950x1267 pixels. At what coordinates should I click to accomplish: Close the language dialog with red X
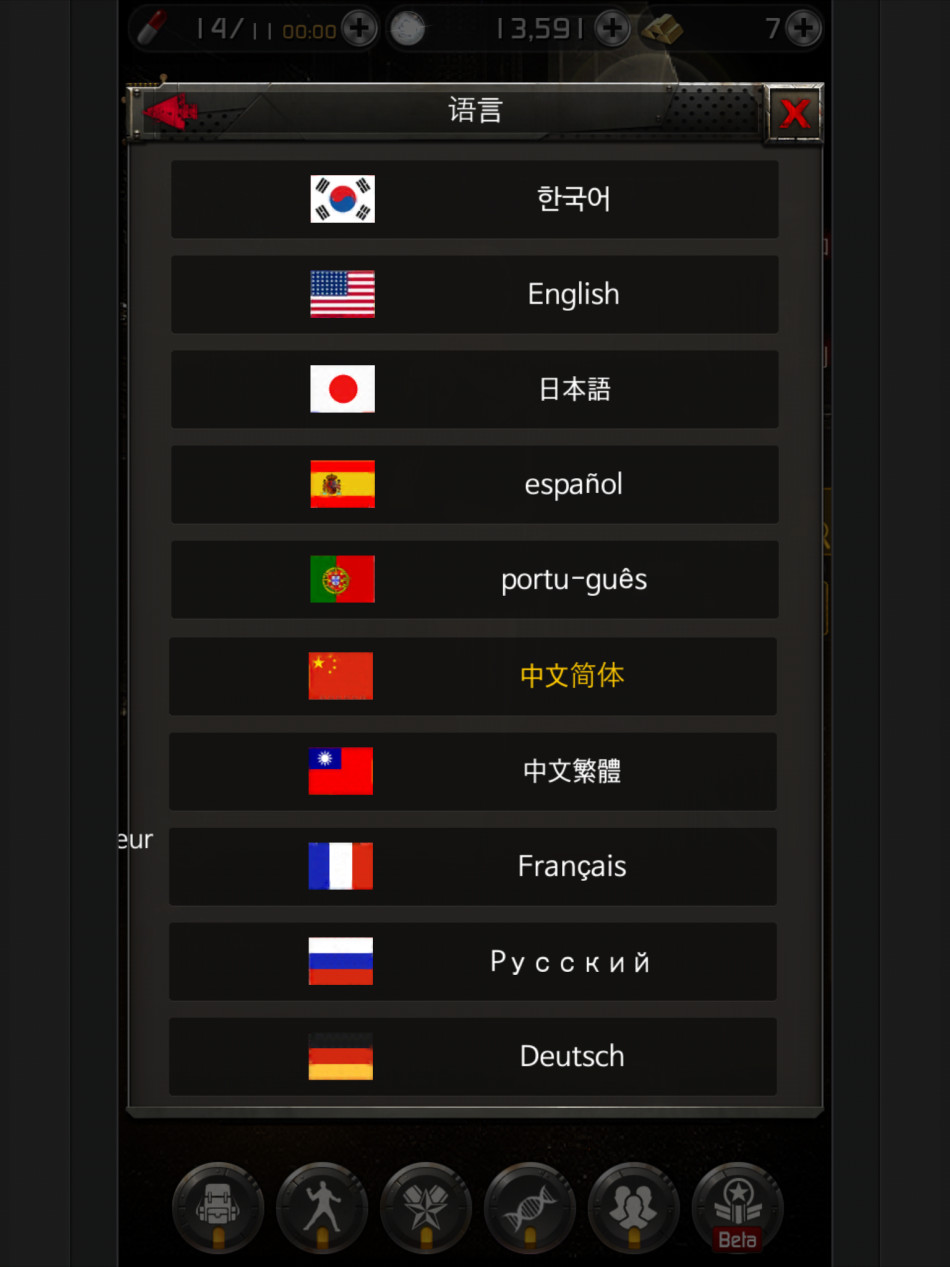794,113
